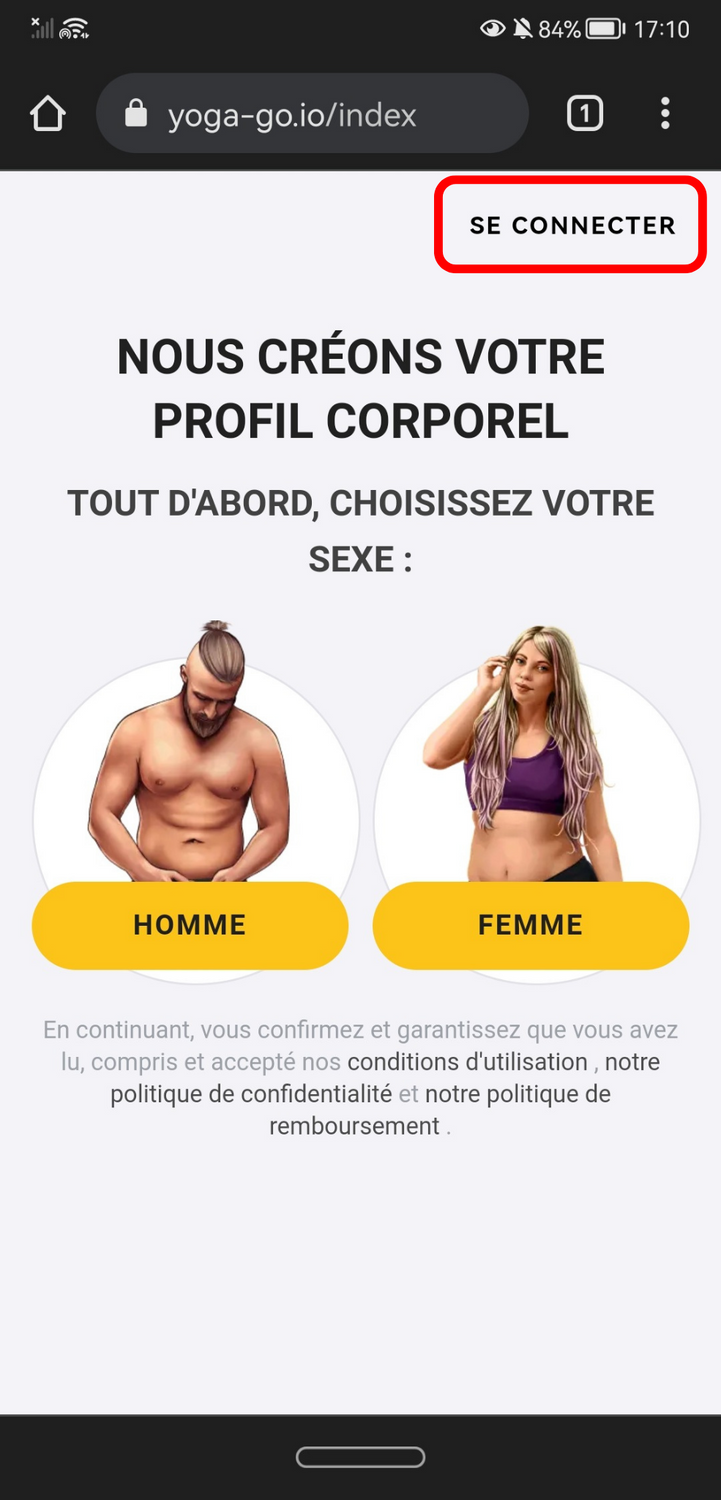Open the browser tab switcher
Image resolution: width=721 pixels, height=1500 pixels.
(585, 115)
